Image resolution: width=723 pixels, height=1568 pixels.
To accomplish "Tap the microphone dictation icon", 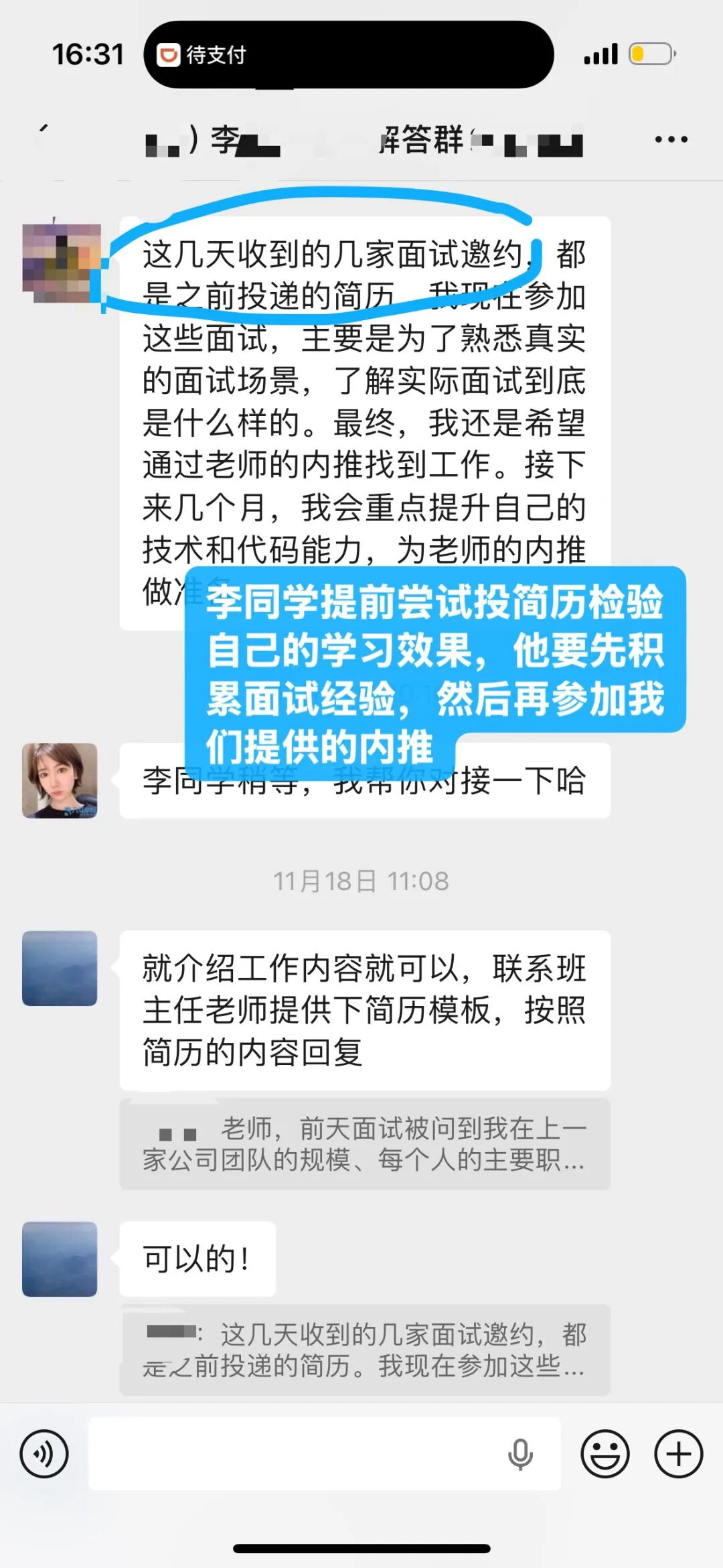I will tap(520, 1454).
